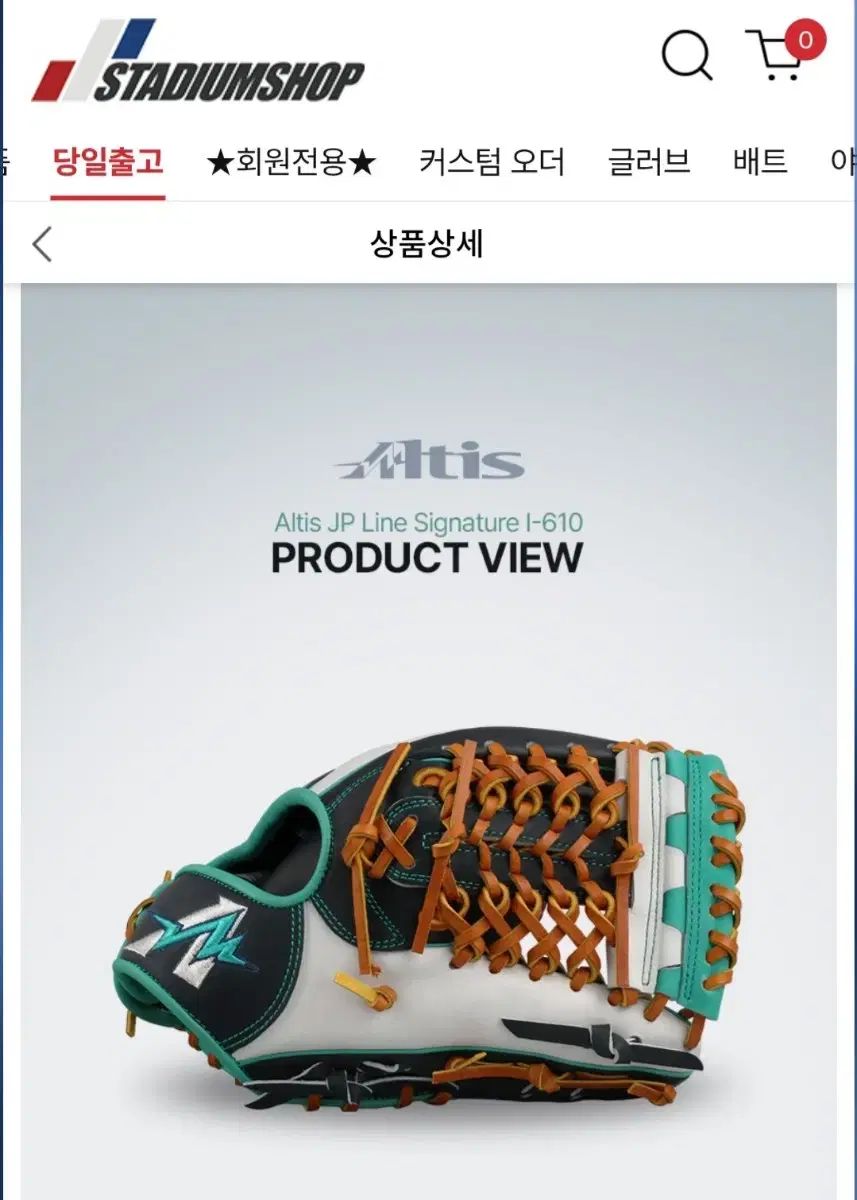Viewport: 857px width, 1200px height.
Task: Switch to the 글러브 category
Action: pyautogui.click(x=649, y=161)
